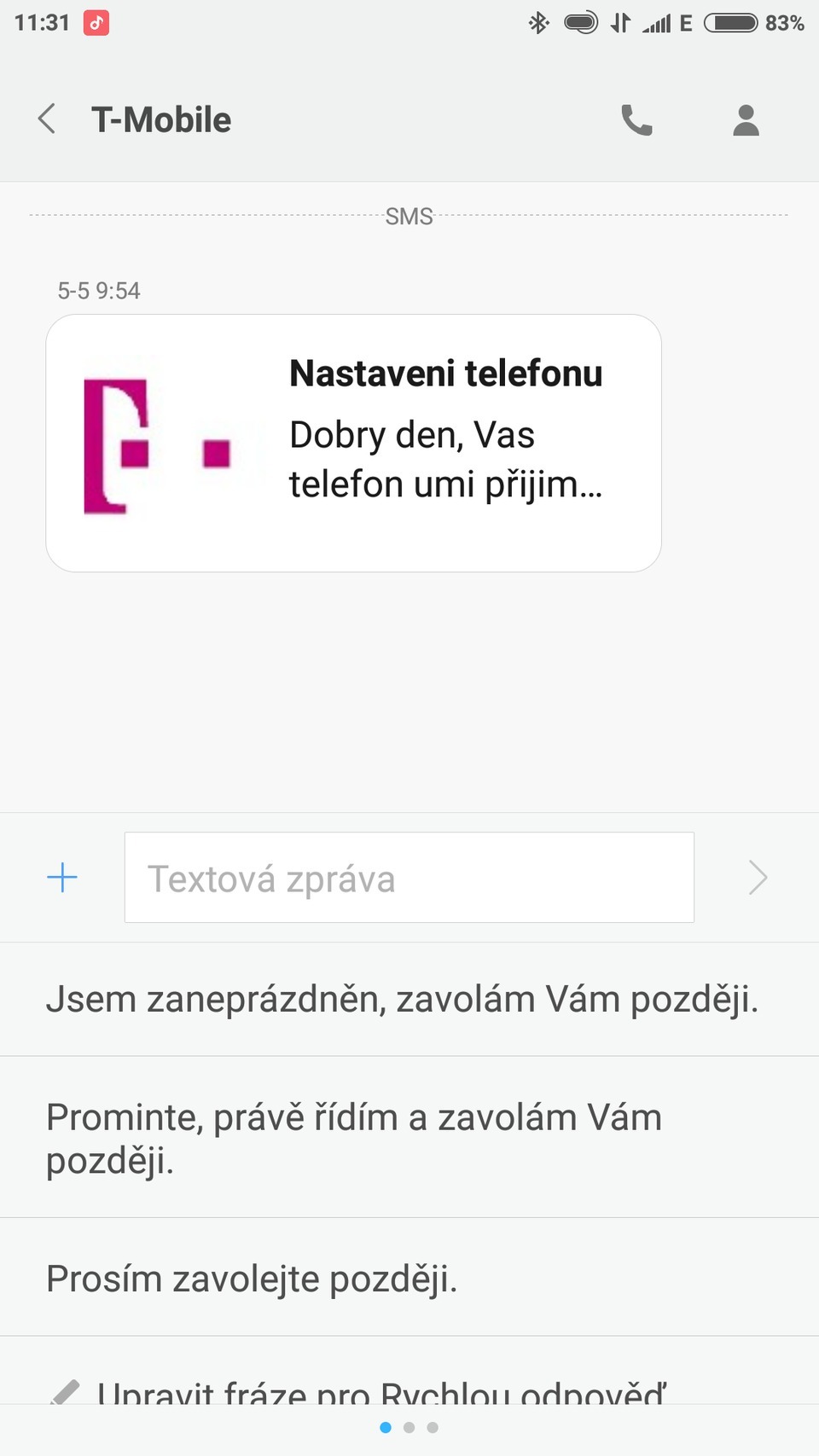Call T-Mobile with phone icon
The image size is (819, 1456).
pos(636,120)
